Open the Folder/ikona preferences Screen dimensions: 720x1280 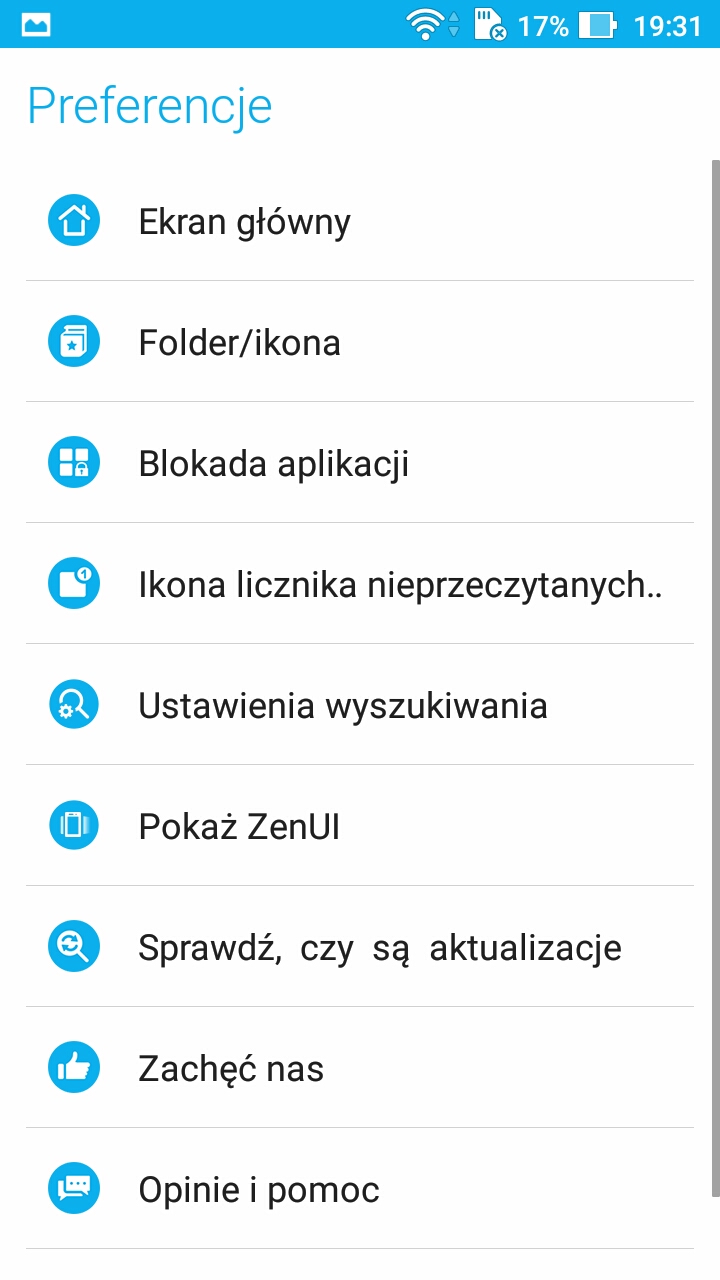coord(360,342)
